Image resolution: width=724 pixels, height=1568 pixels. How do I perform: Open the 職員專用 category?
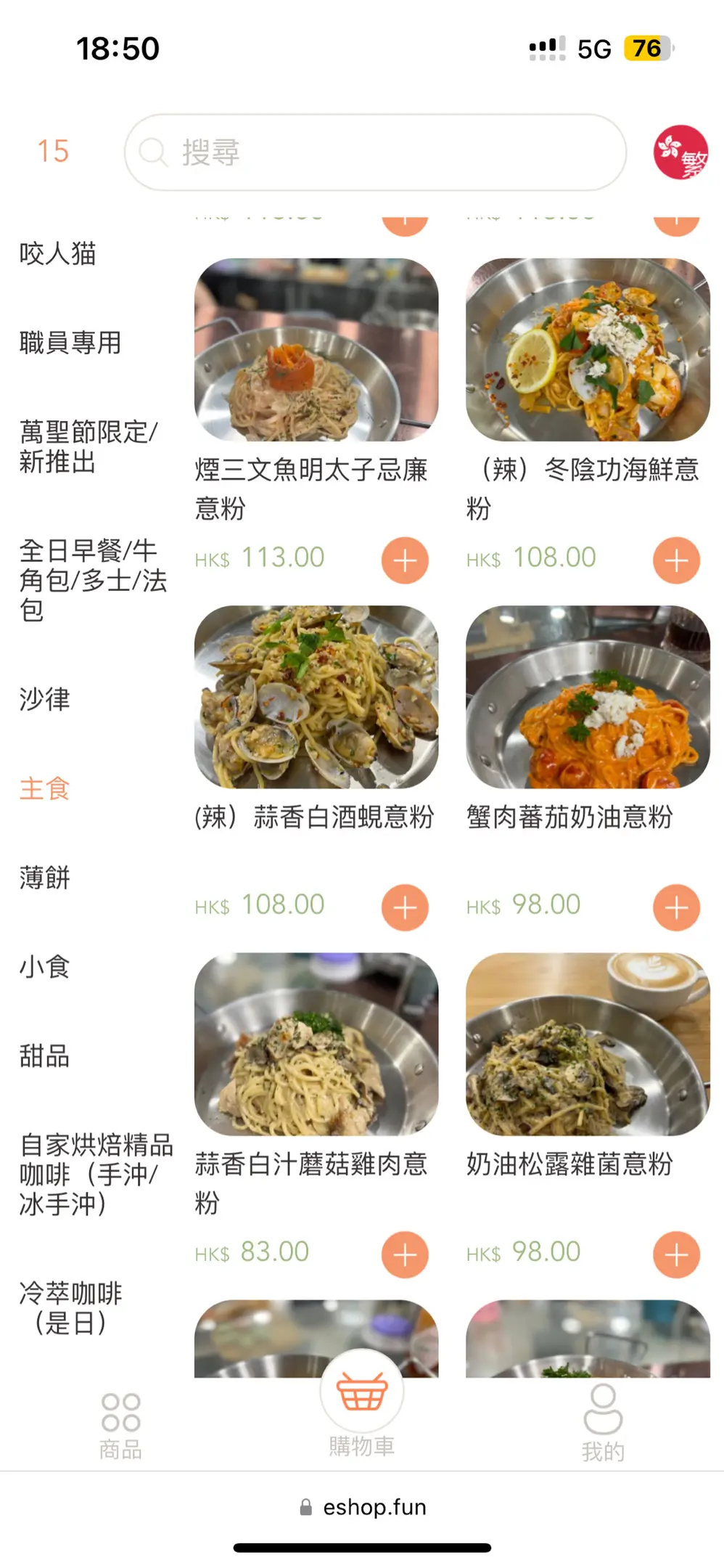pos(70,343)
